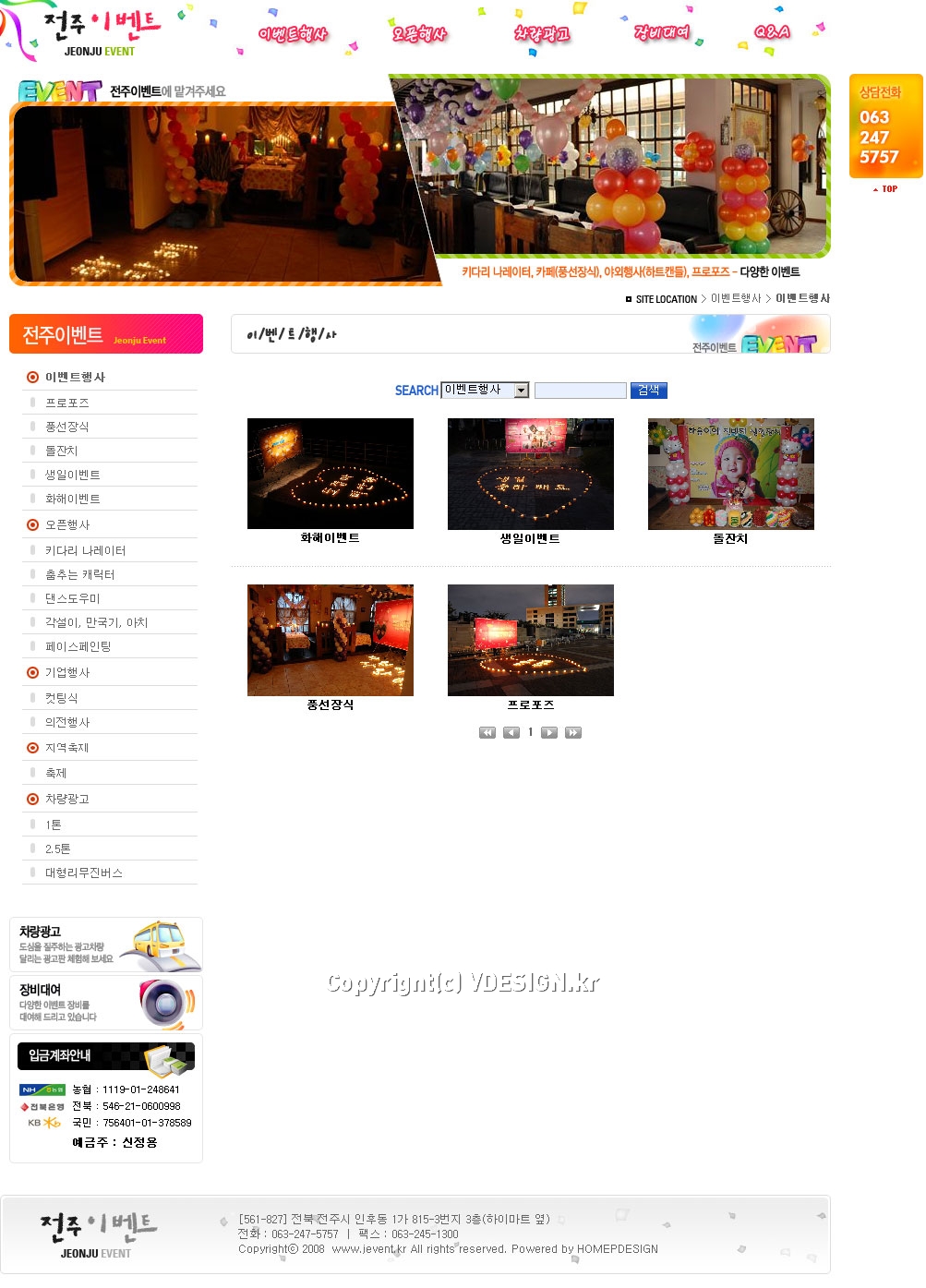This screenshot has height=1288, width=926.
Task: Tap the 검색 search button
Action: click(648, 391)
